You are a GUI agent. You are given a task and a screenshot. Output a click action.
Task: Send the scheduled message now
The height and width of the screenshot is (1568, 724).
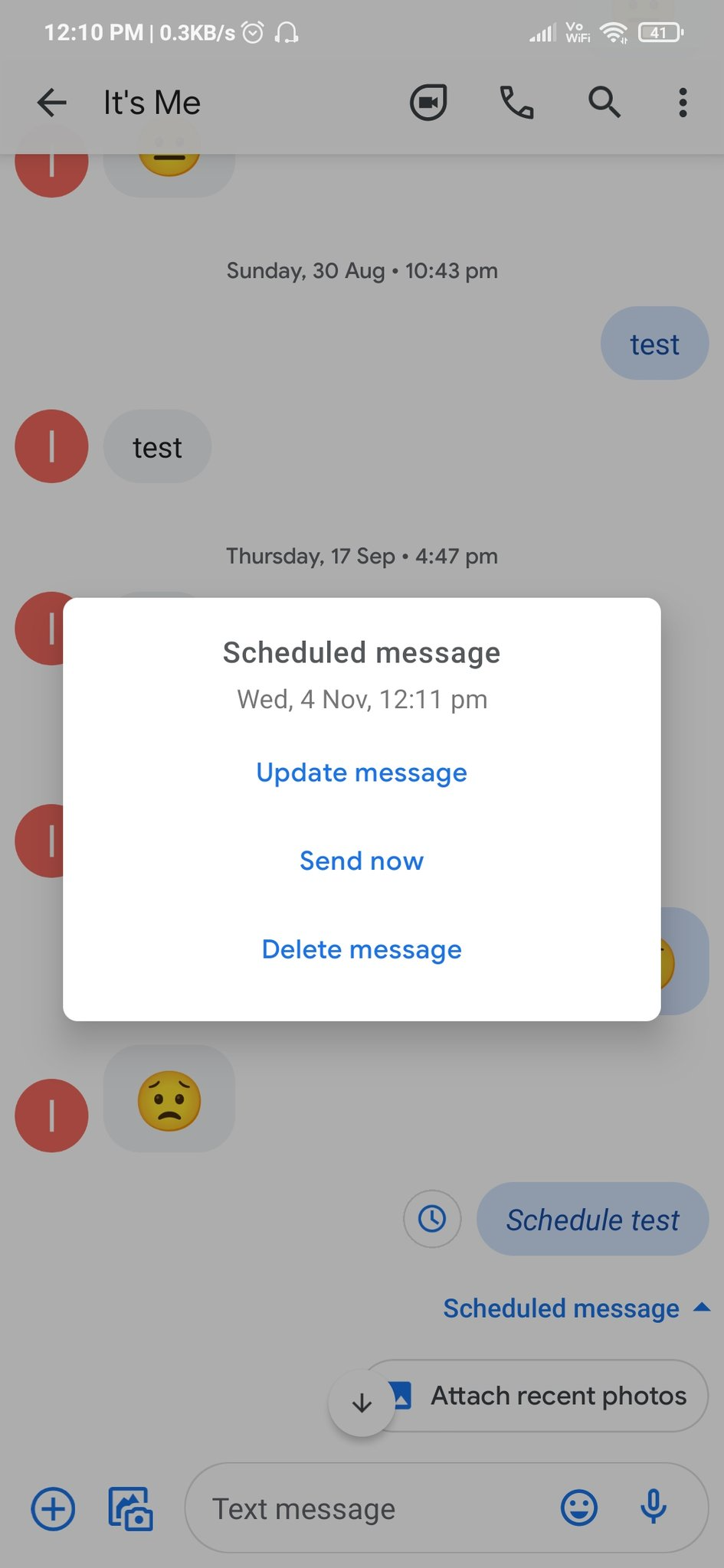click(362, 861)
